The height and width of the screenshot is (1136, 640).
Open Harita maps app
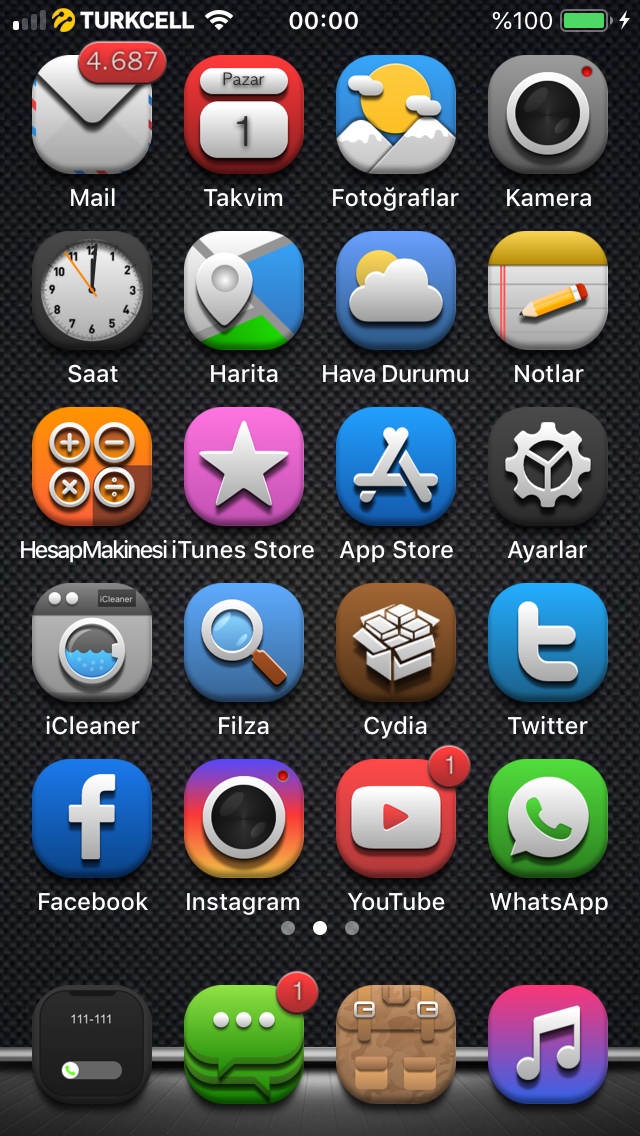[244, 291]
